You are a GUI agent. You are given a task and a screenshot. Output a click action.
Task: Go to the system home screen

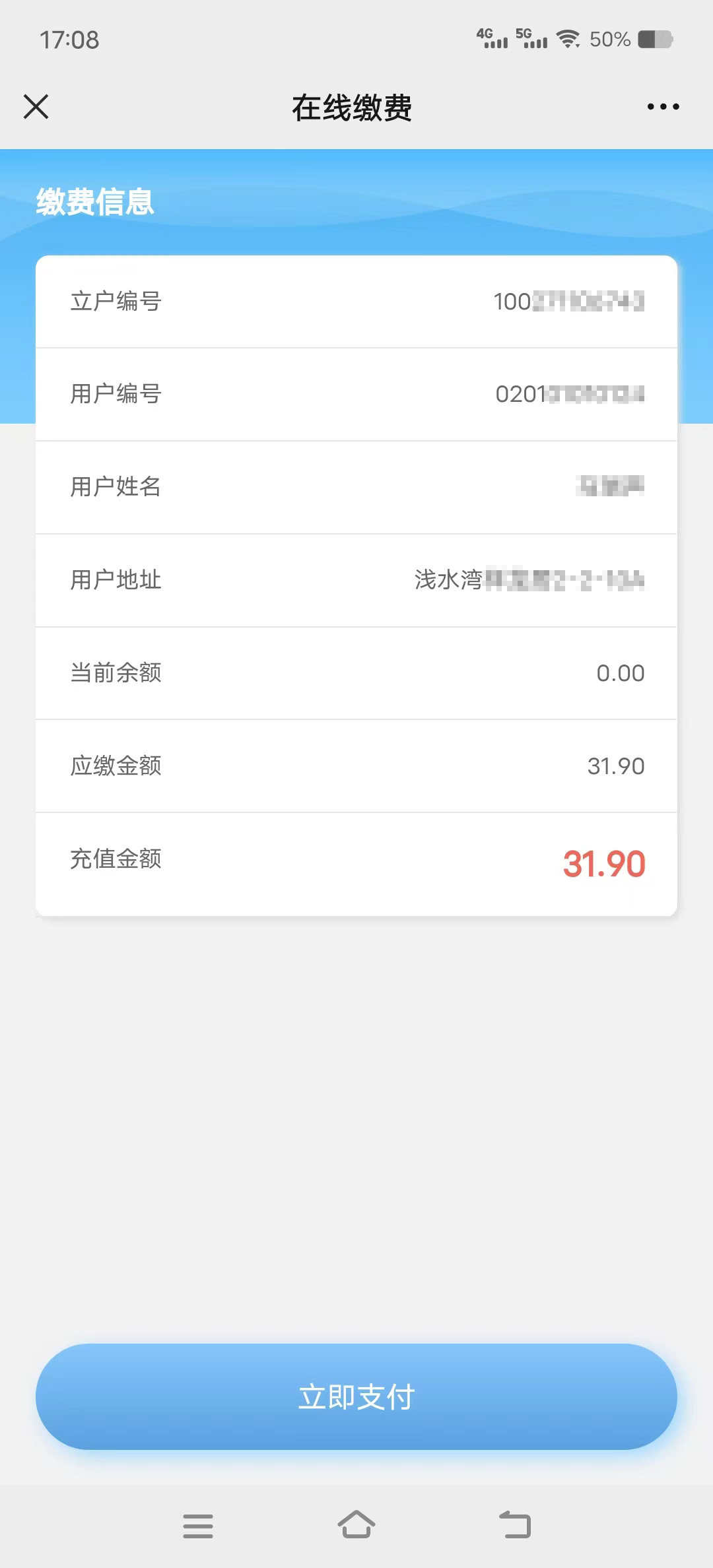pyautogui.click(x=356, y=1525)
